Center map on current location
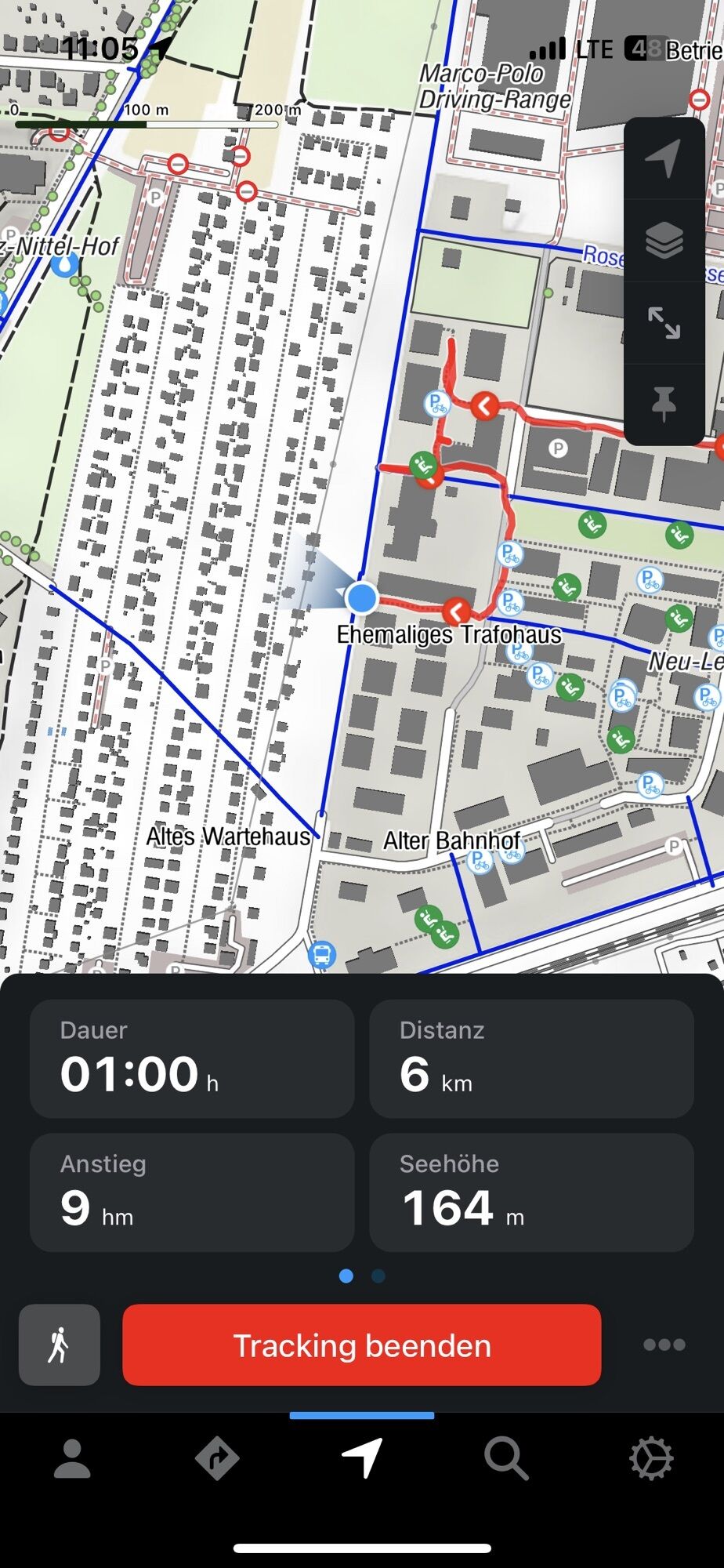 664,158
